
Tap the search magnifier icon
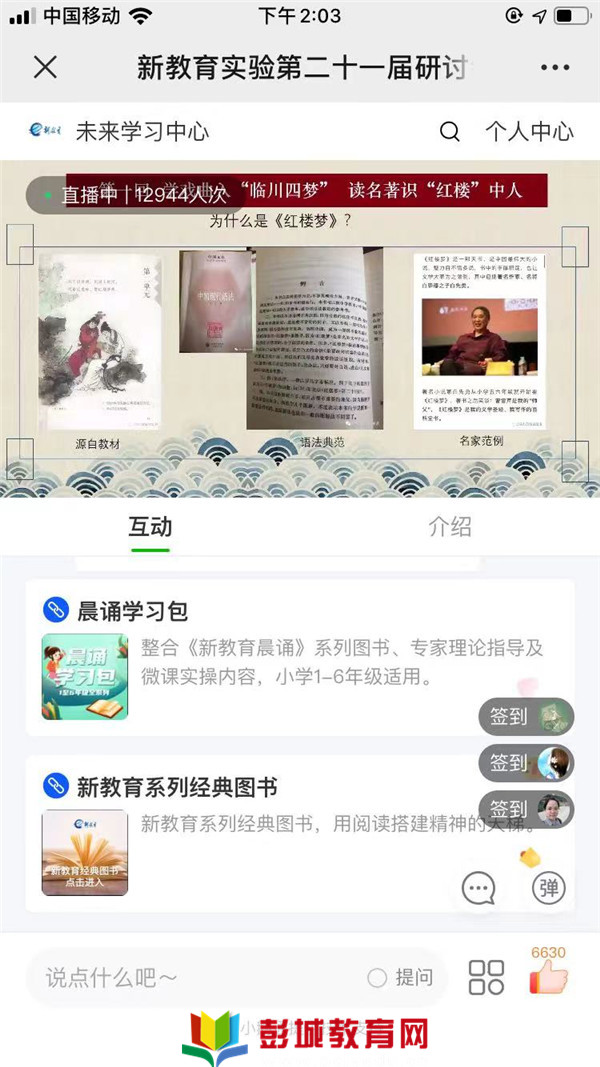[x=450, y=131]
